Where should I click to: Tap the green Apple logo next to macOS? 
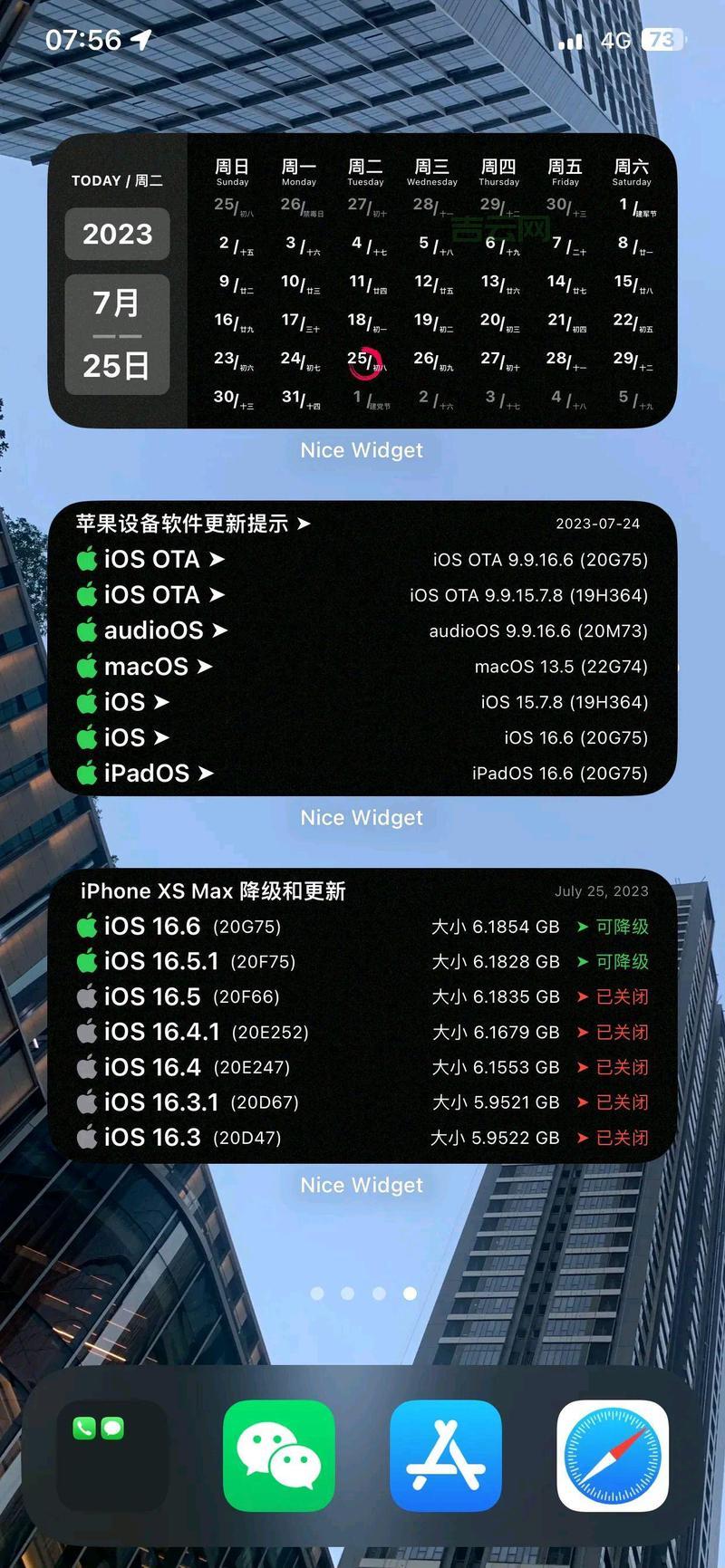pyautogui.click(x=86, y=667)
